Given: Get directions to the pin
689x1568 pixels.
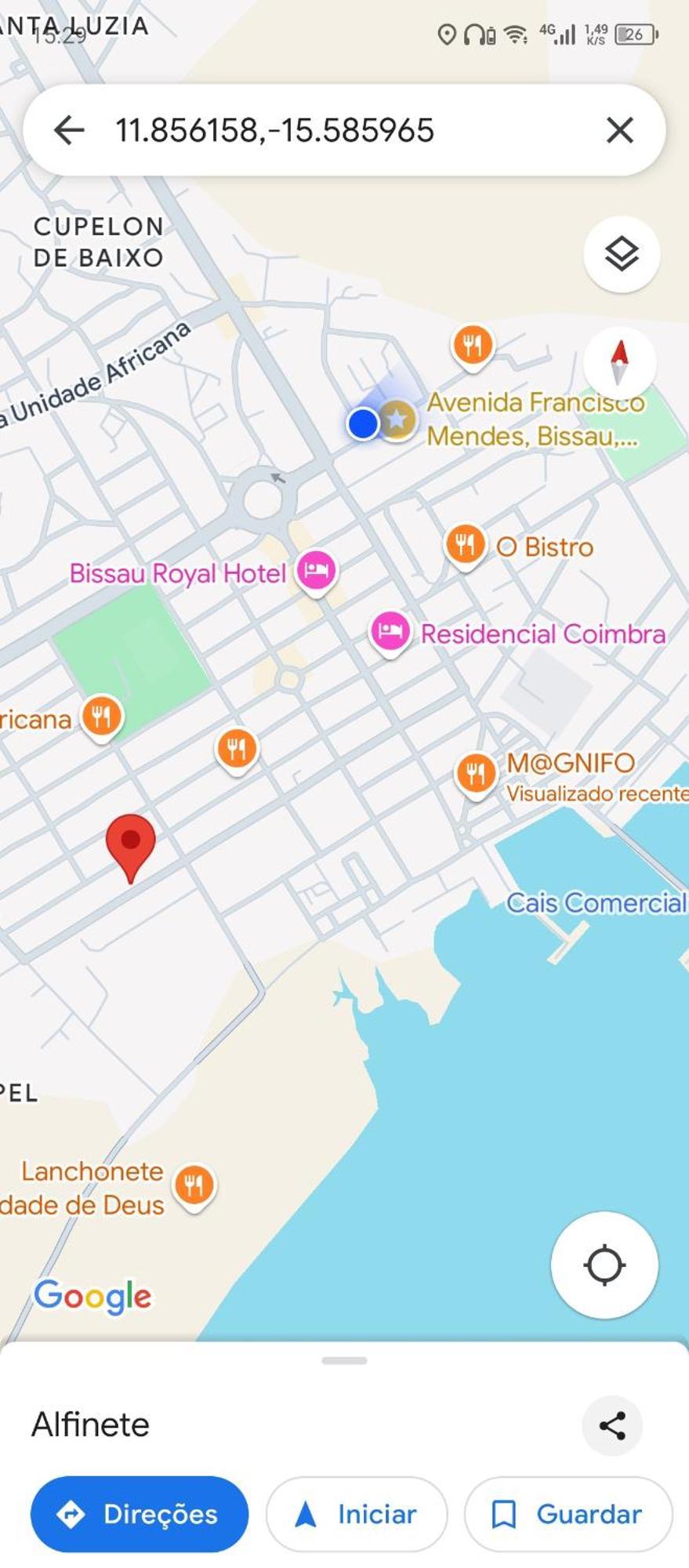Looking at the screenshot, I should [140, 1514].
